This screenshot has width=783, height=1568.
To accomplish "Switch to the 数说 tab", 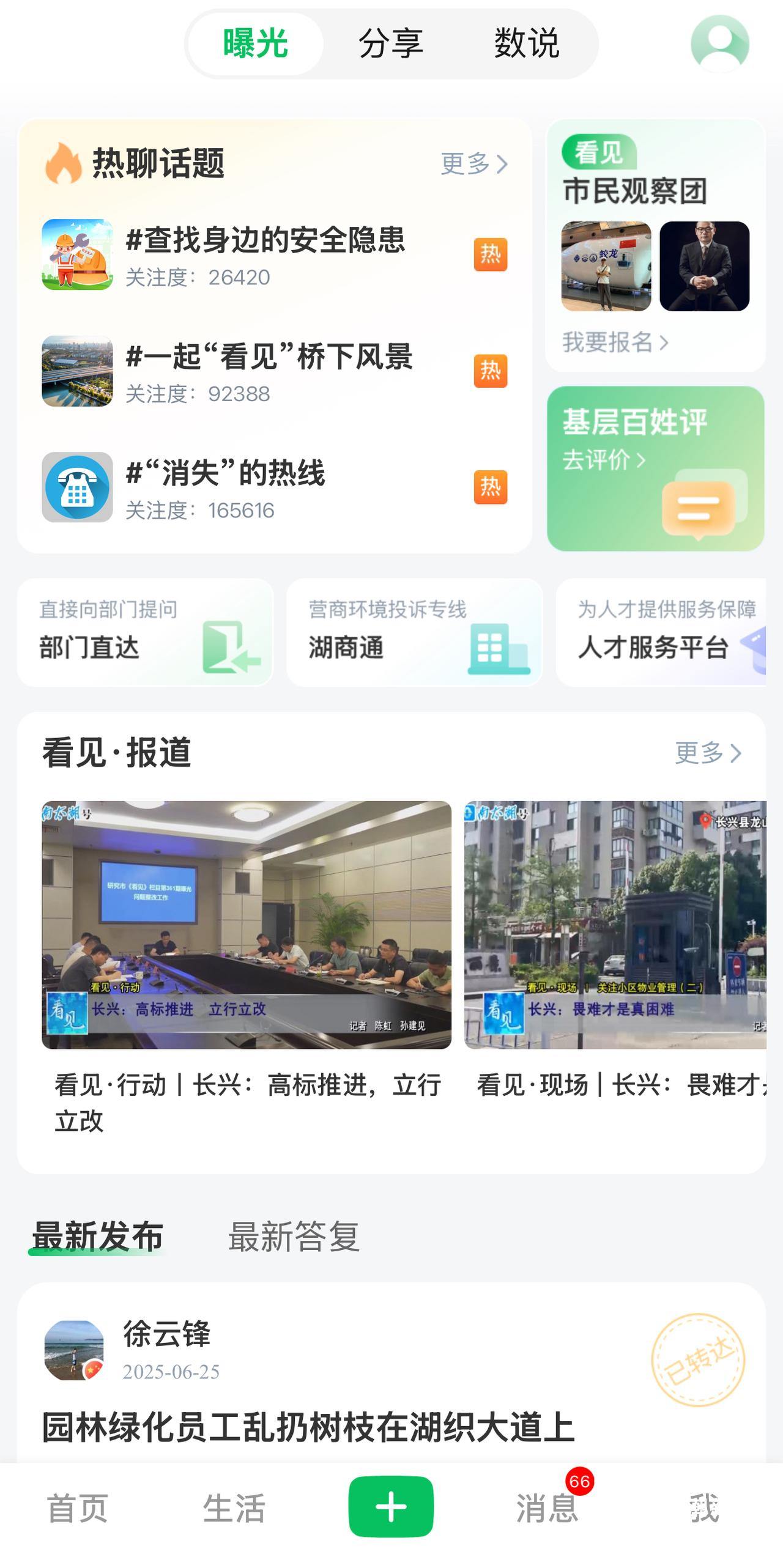I will point(526,43).
